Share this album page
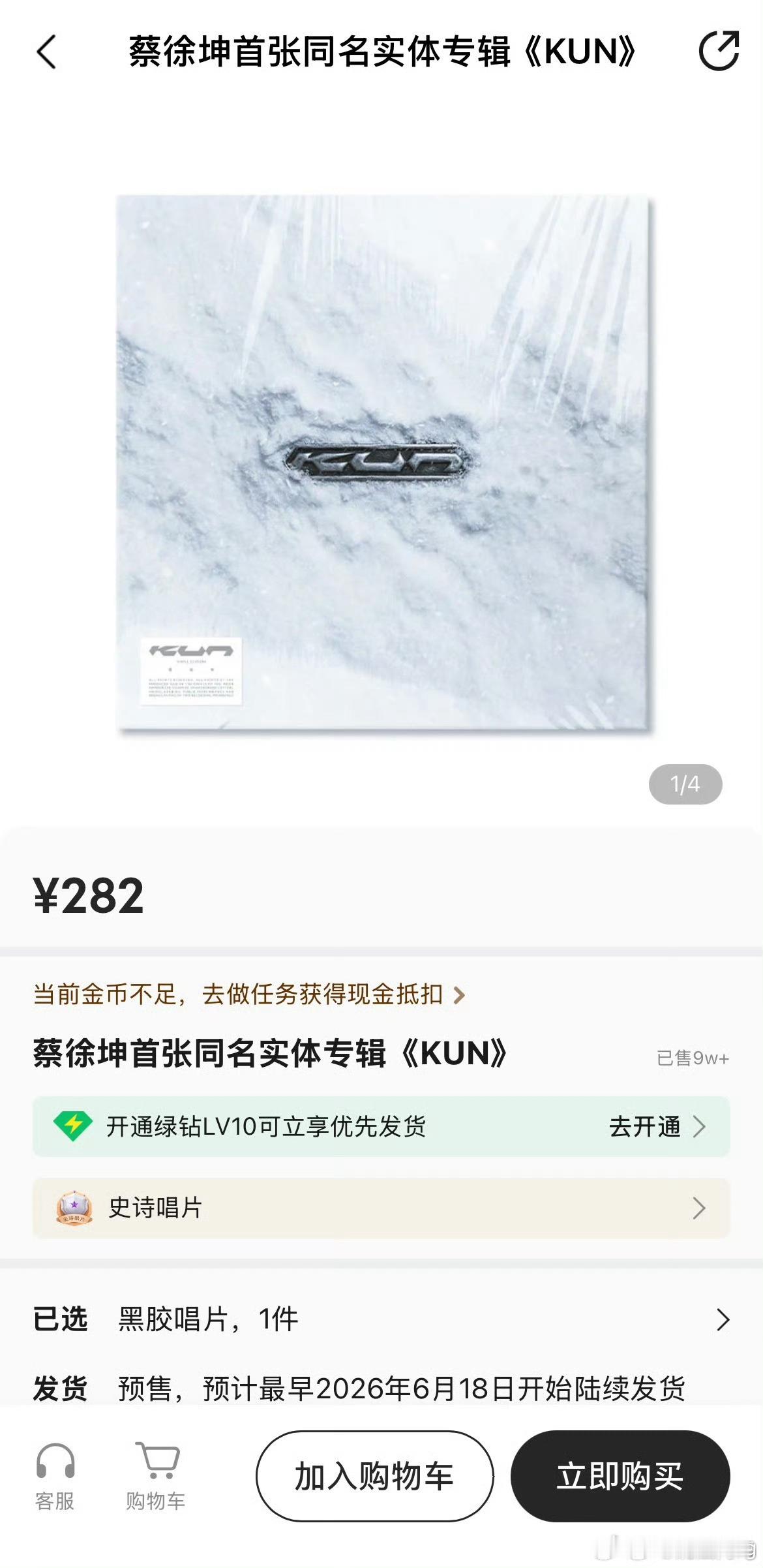 coord(719,51)
